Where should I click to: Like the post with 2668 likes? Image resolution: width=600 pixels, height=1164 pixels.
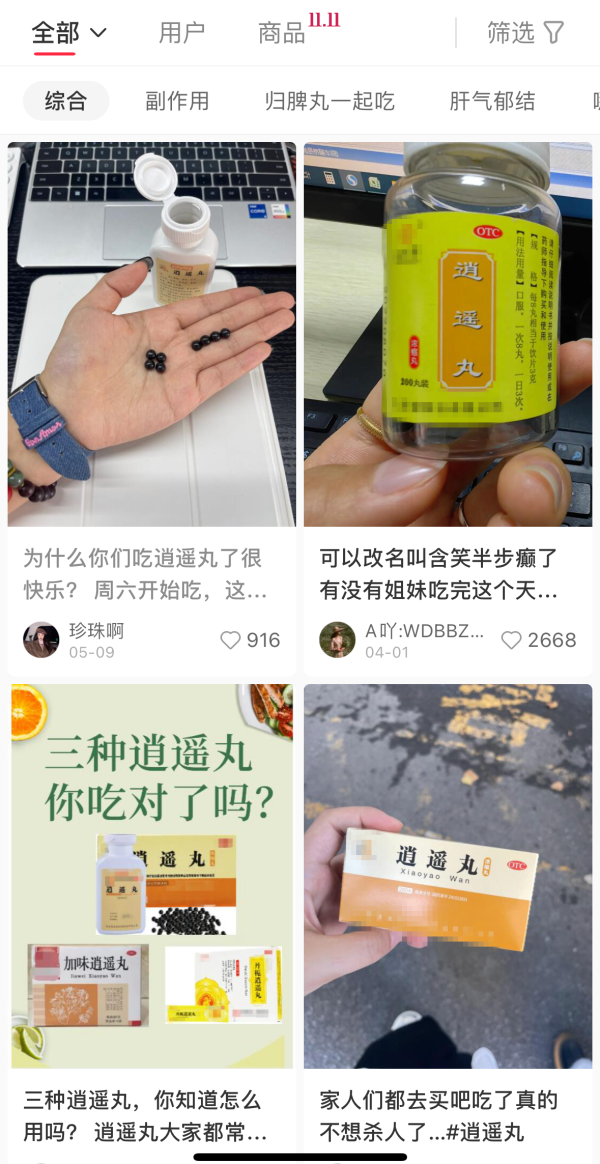click(x=511, y=640)
